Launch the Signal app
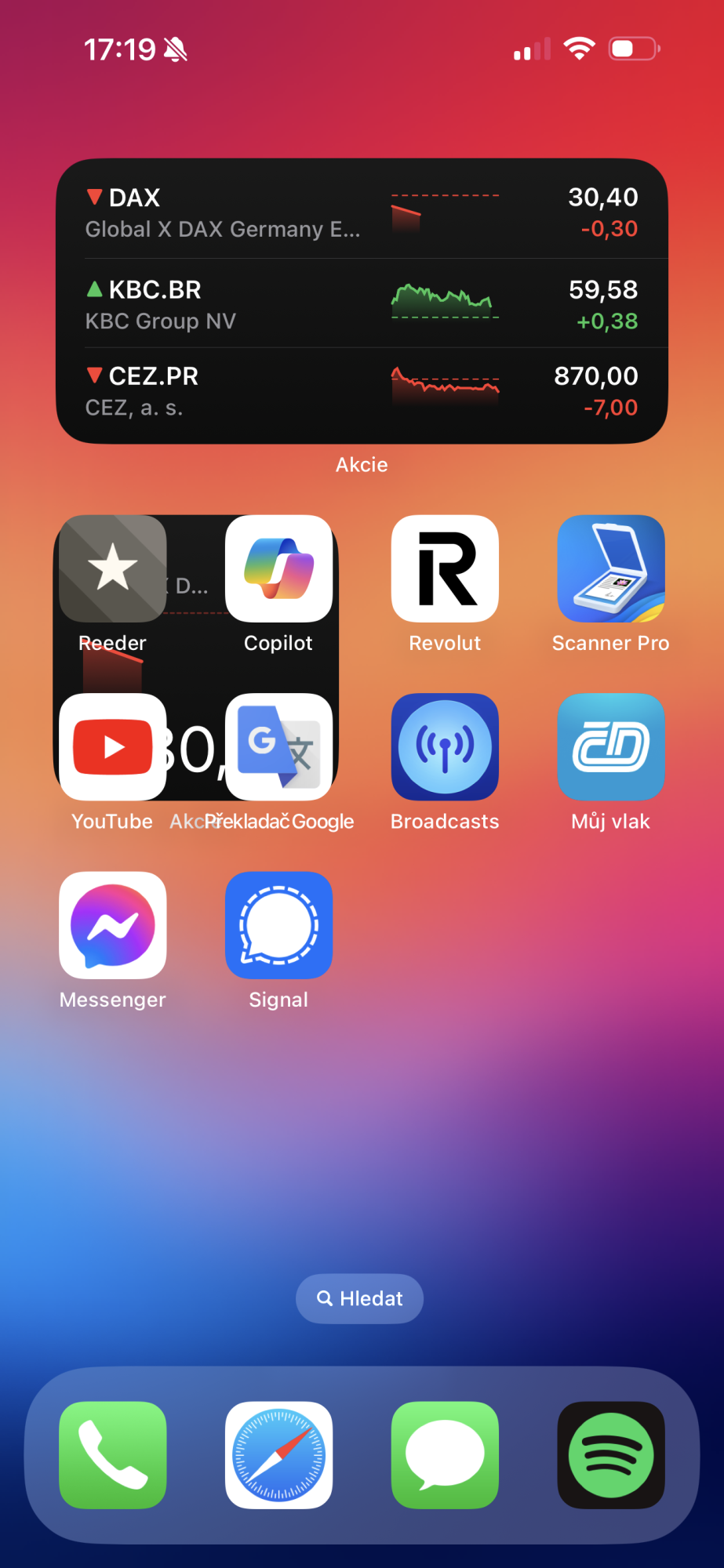The image size is (724, 1568). pyautogui.click(x=278, y=925)
